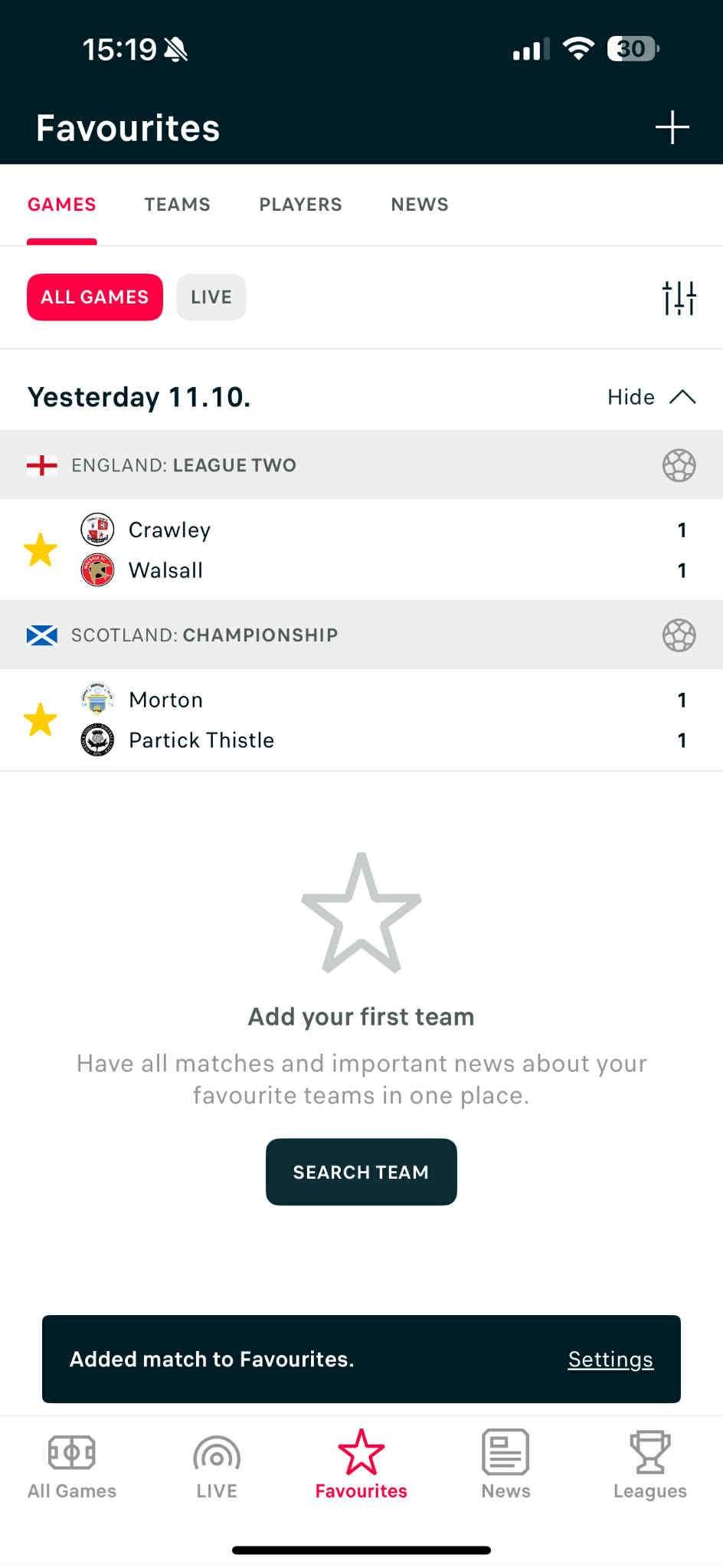Tap the plus icon to add a favourite
Screen dimensions: 723x1568
tap(672, 127)
